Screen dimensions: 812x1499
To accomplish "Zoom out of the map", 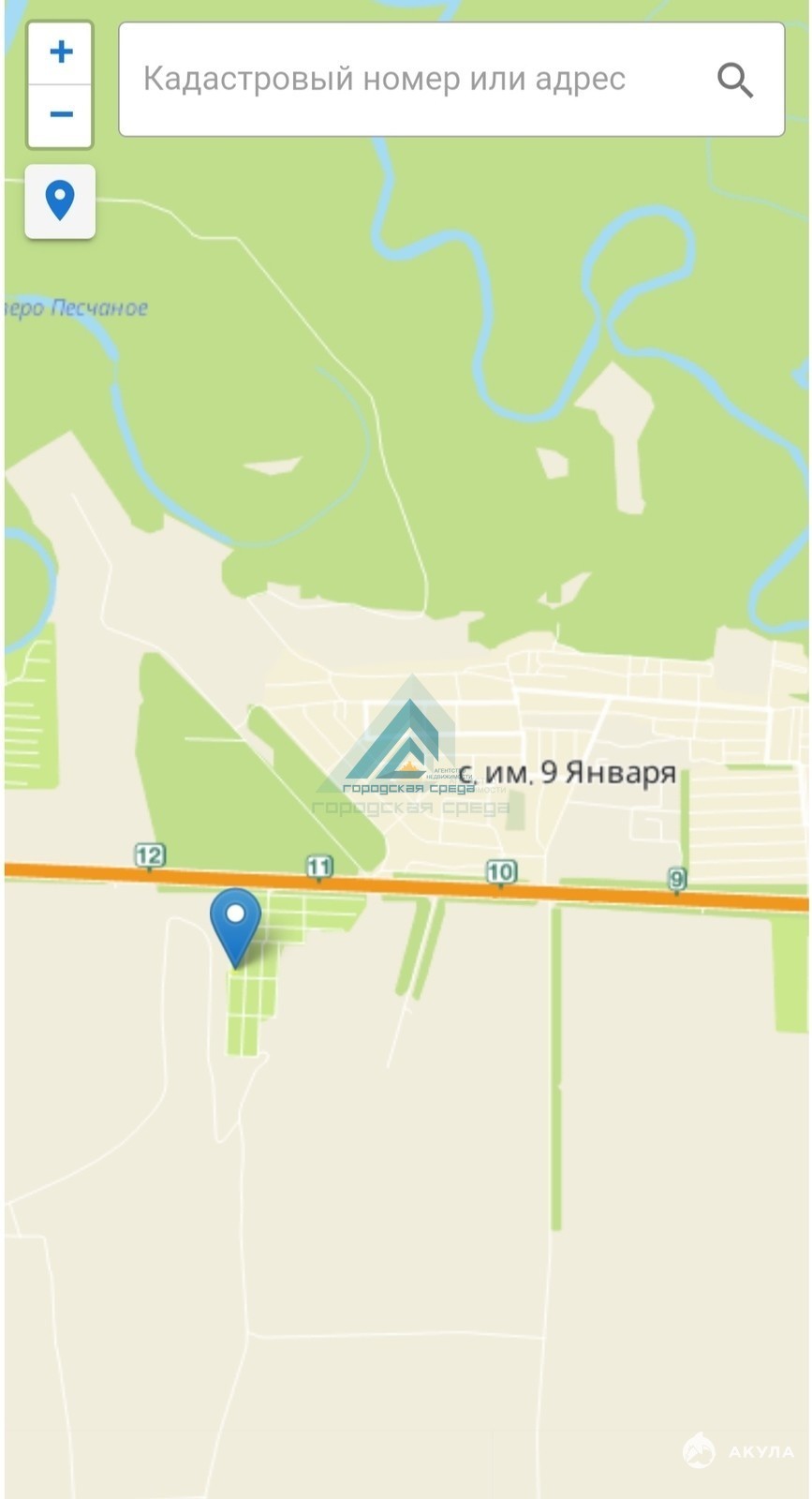I will [61, 115].
